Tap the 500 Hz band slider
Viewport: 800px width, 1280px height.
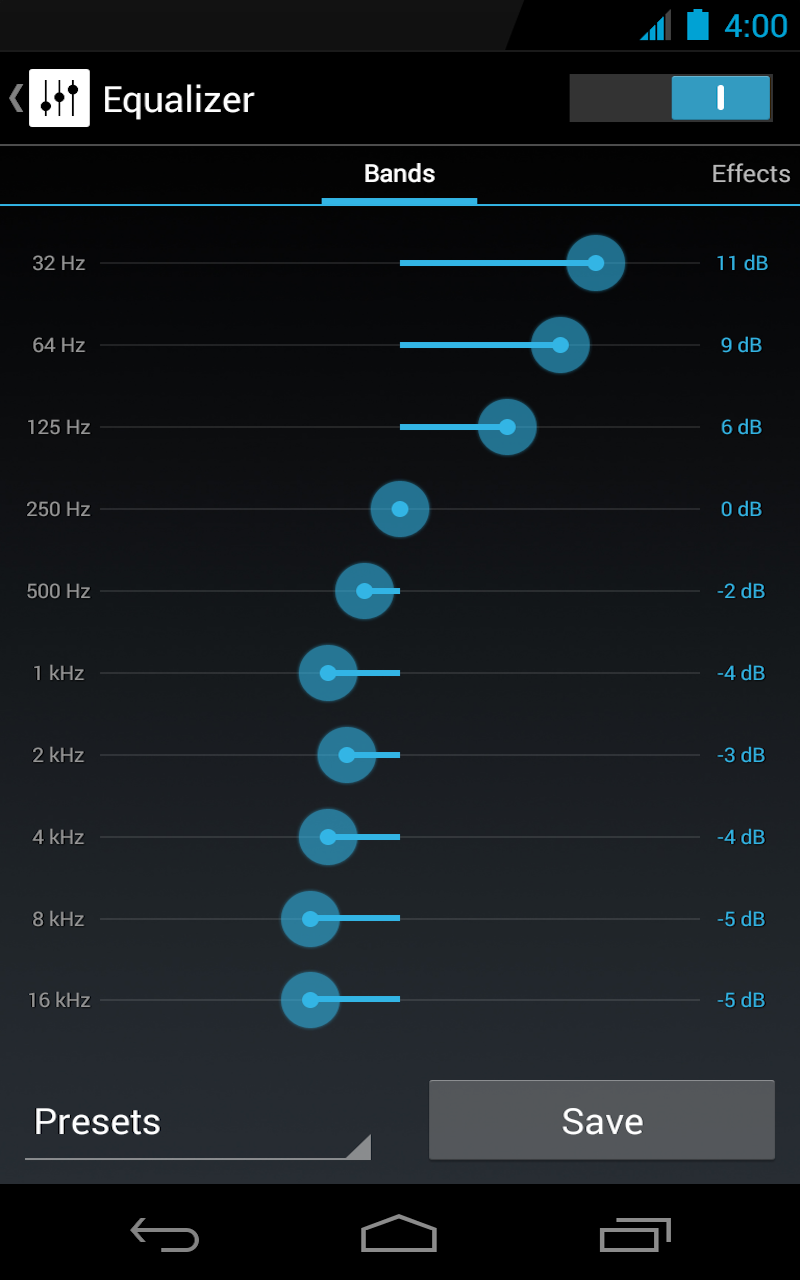pyautogui.click(x=364, y=591)
